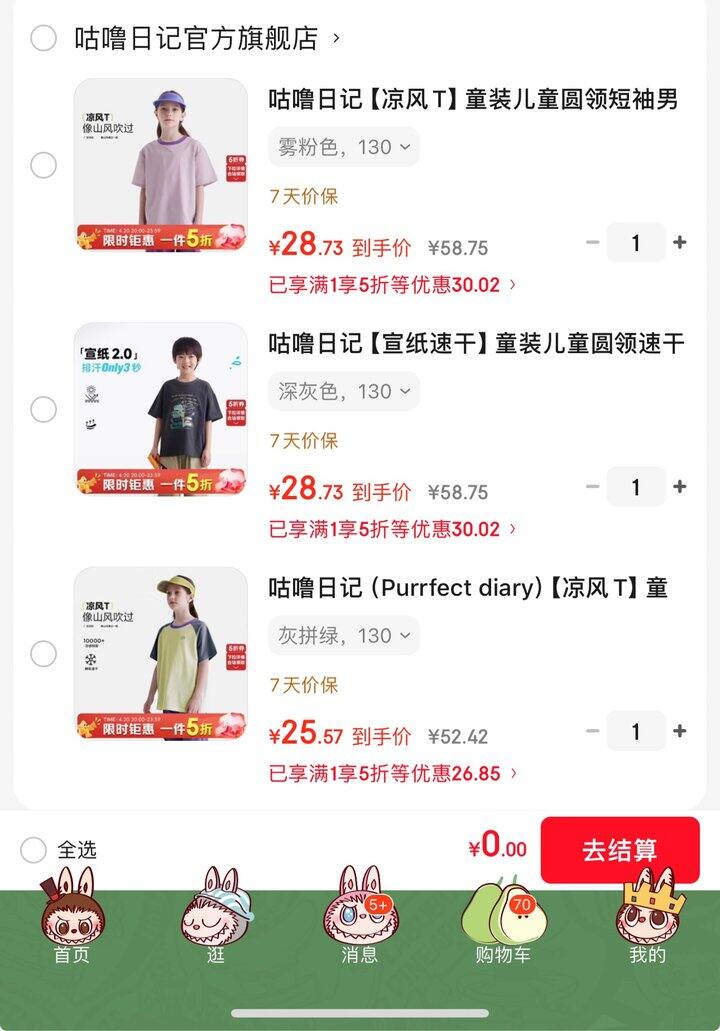Select all items from 咕噜日记官方旗舰店

click(43, 38)
